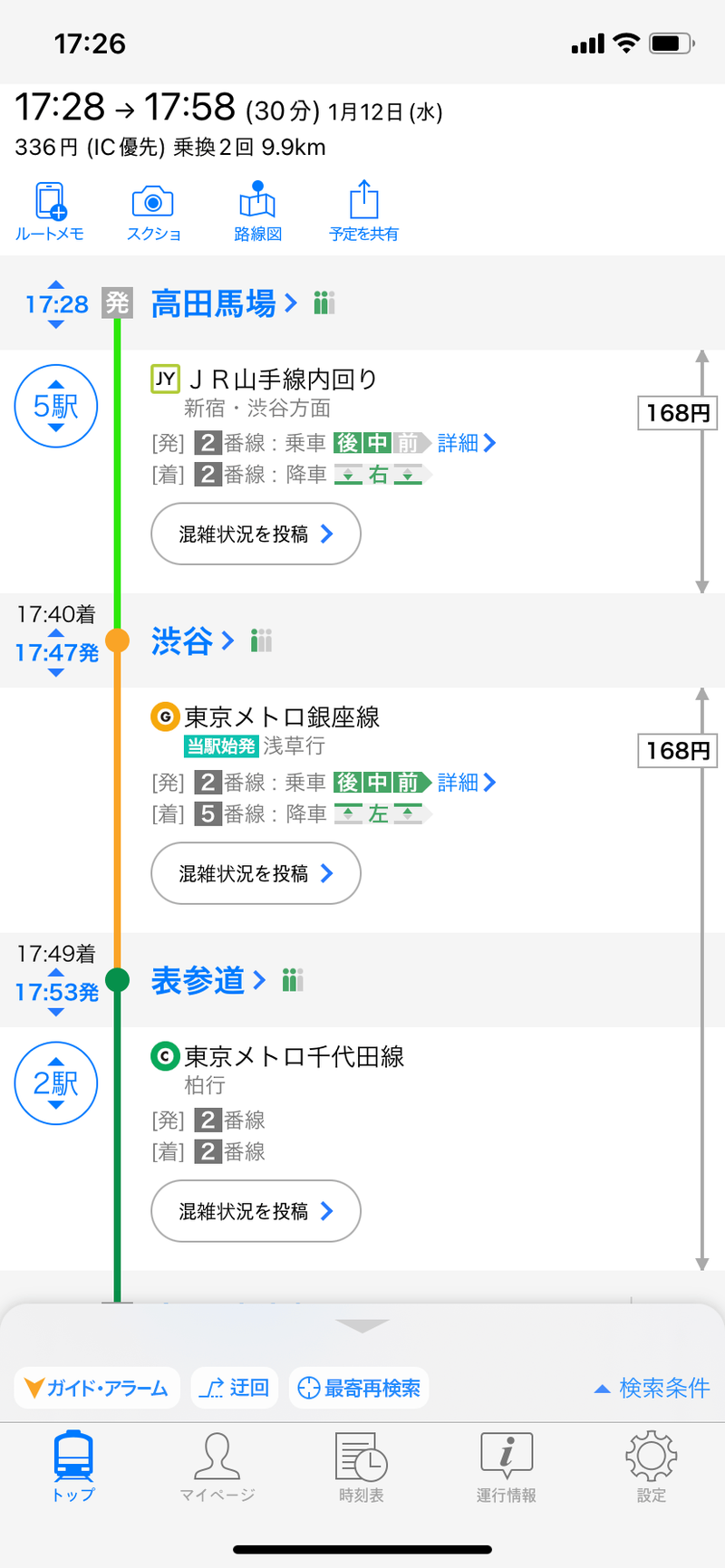Screen dimensions: 725x1568
Task: View 詳細 for 銀座線 boarding position
Action: [467, 782]
